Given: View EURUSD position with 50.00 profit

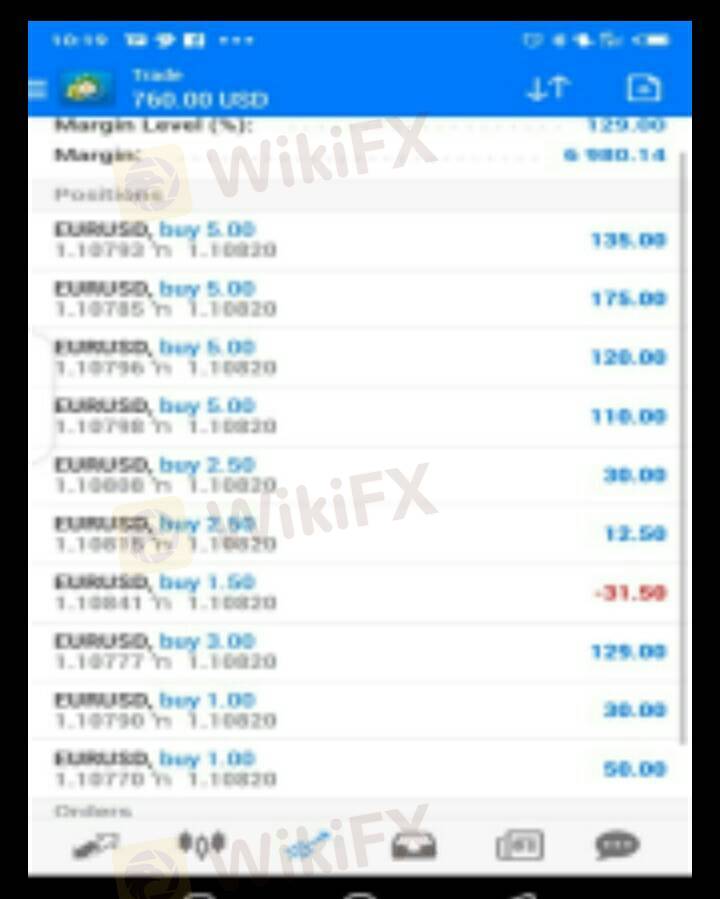Looking at the screenshot, I should point(360,769).
